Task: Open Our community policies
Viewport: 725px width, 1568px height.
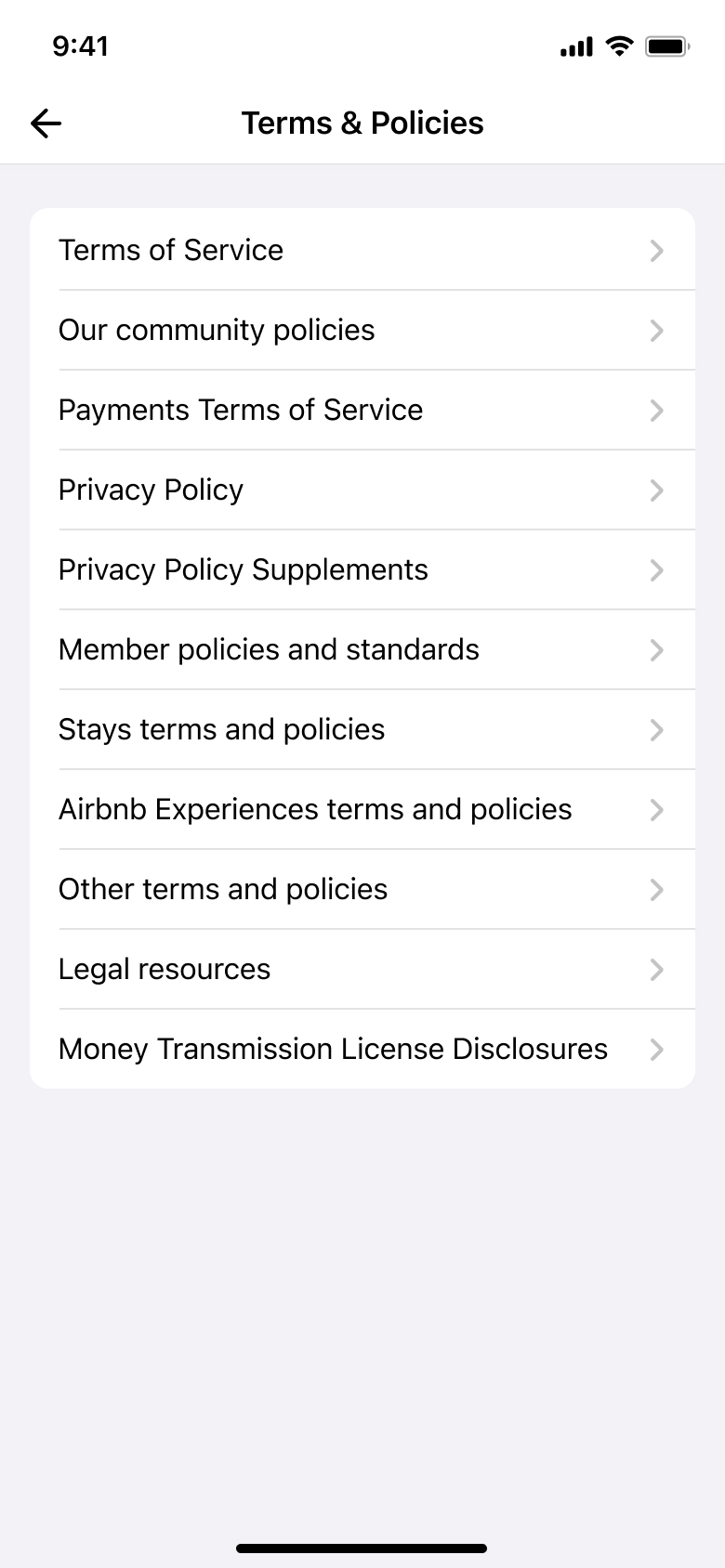Action: pyautogui.click(x=217, y=330)
